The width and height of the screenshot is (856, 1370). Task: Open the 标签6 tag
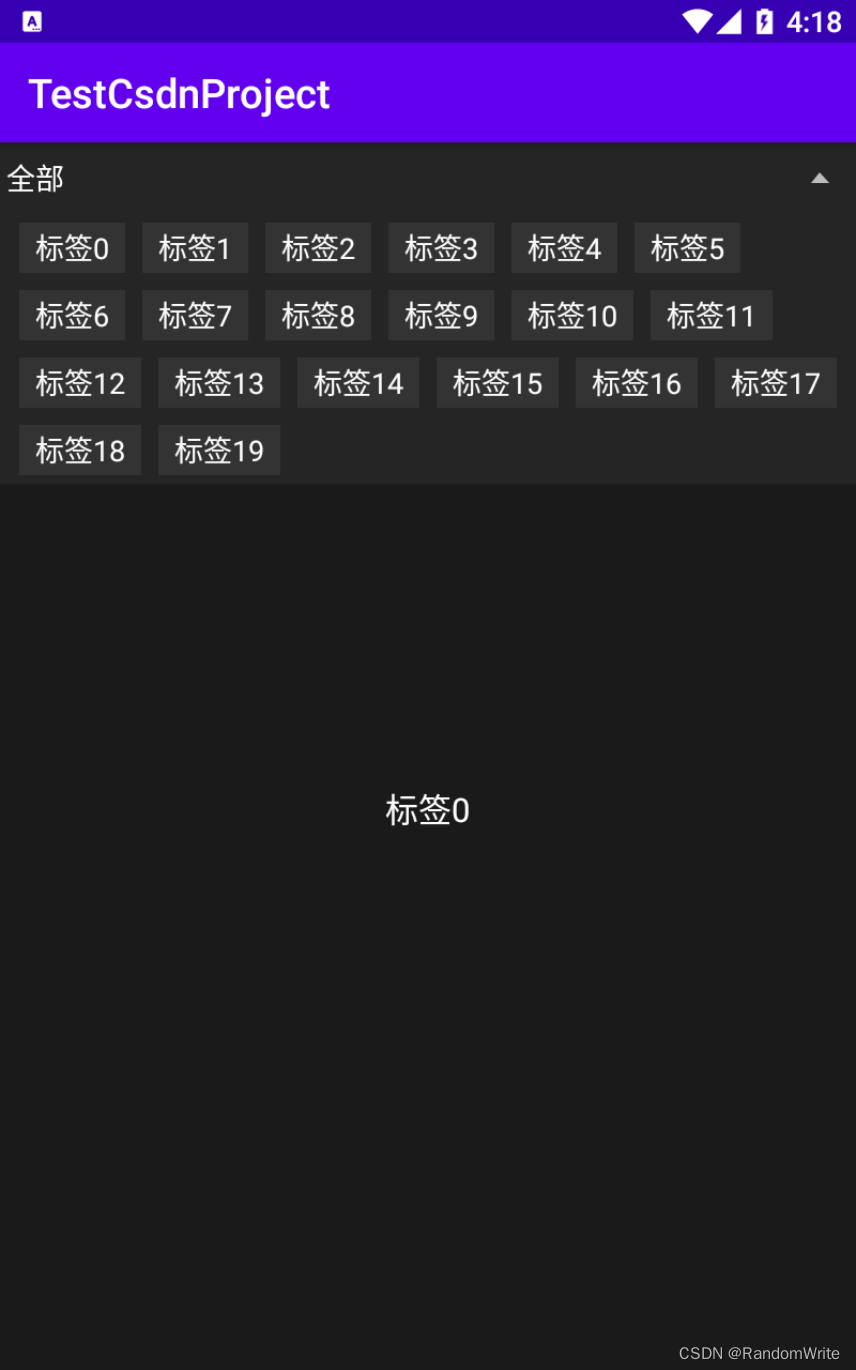point(72,316)
